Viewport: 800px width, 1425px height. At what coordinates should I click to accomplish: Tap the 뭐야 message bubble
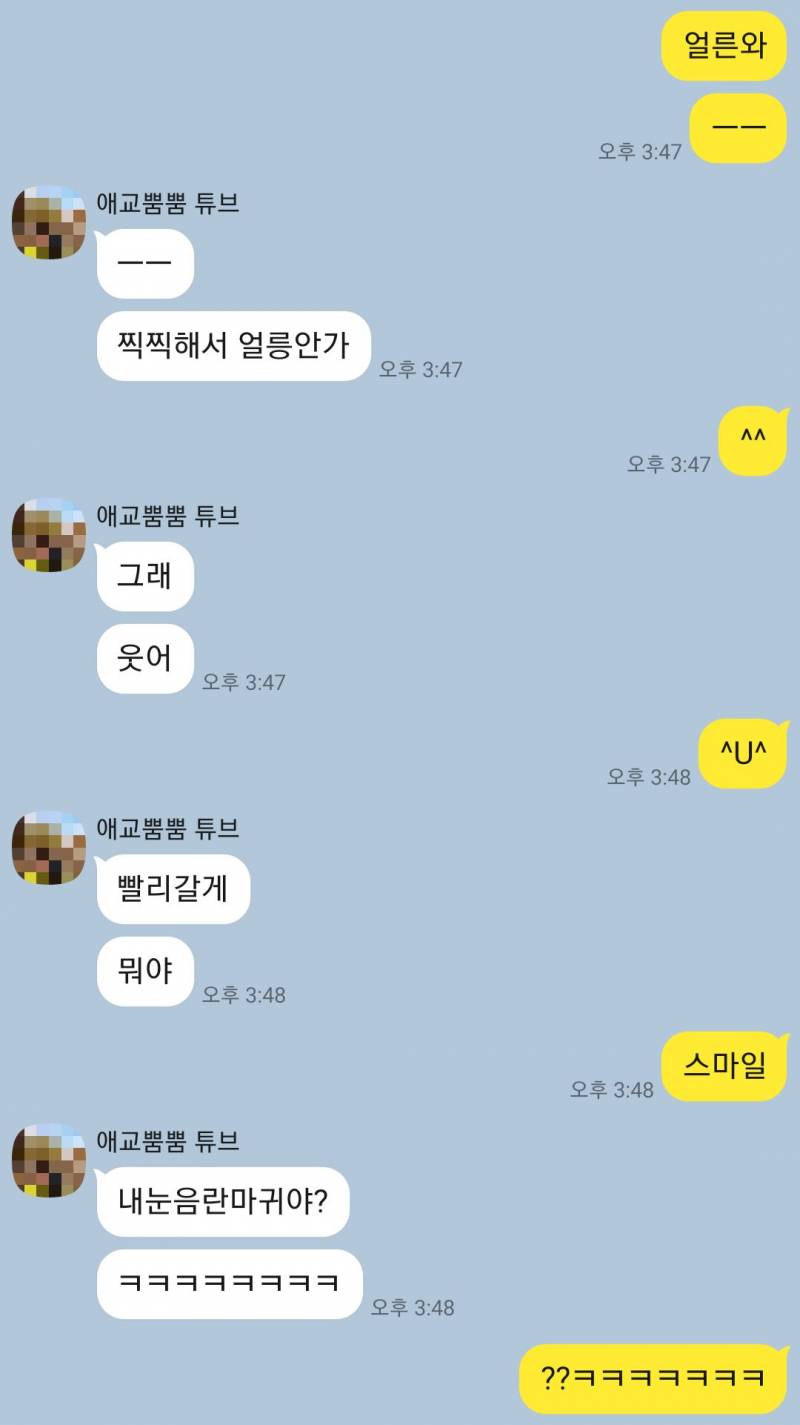pyautogui.click(x=145, y=971)
